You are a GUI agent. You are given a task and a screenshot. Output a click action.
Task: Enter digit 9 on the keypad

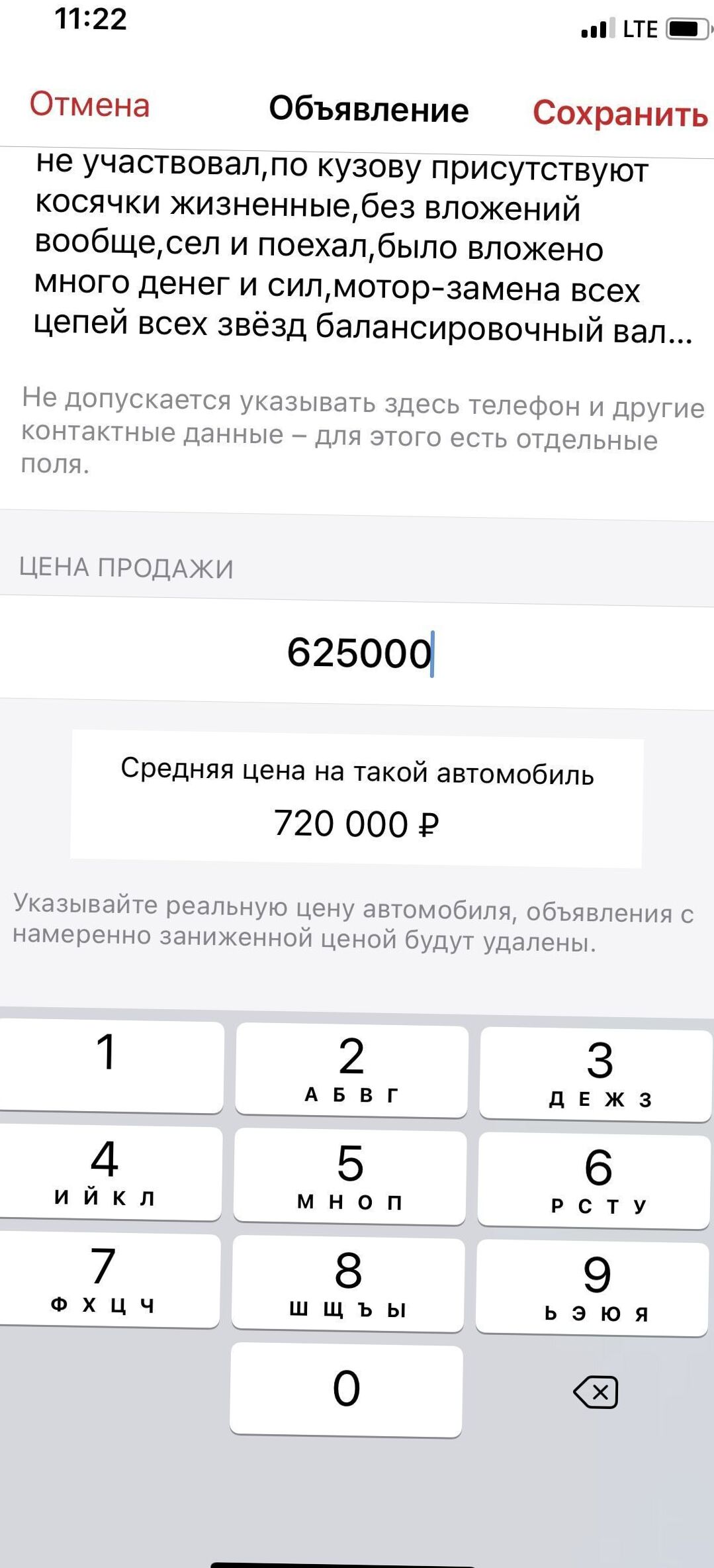(x=593, y=1288)
